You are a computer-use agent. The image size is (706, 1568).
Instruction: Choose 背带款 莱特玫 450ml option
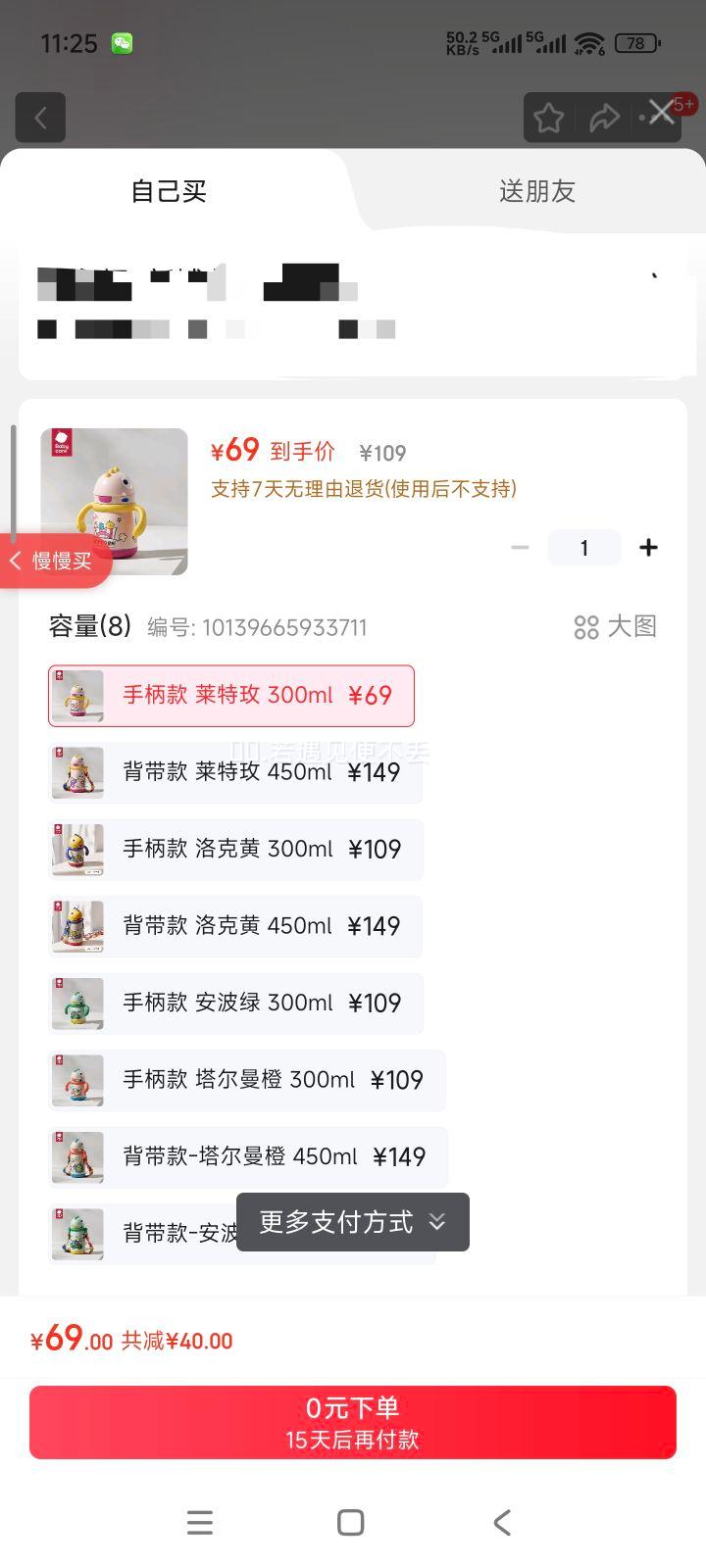[235, 772]
